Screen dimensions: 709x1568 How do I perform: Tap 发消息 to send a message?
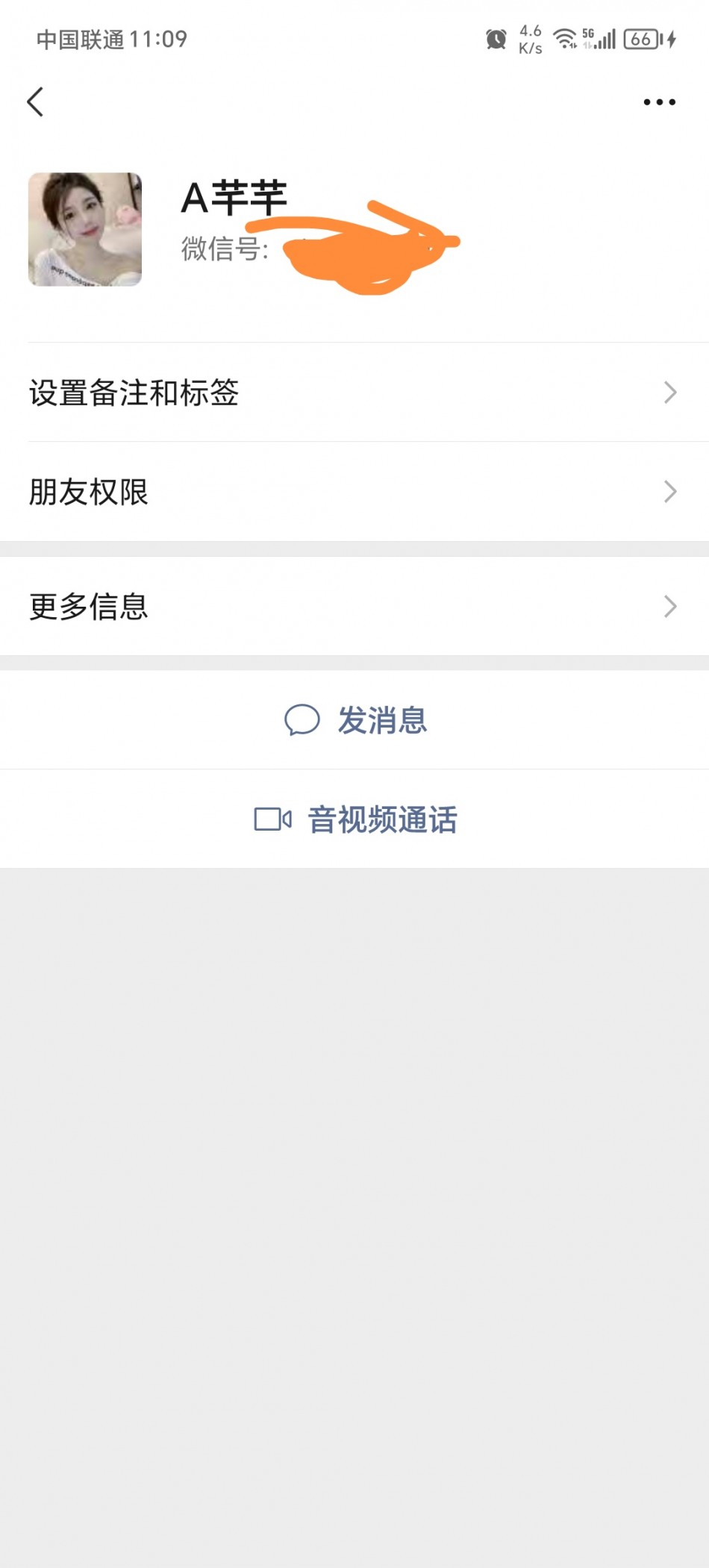(355, 720)
